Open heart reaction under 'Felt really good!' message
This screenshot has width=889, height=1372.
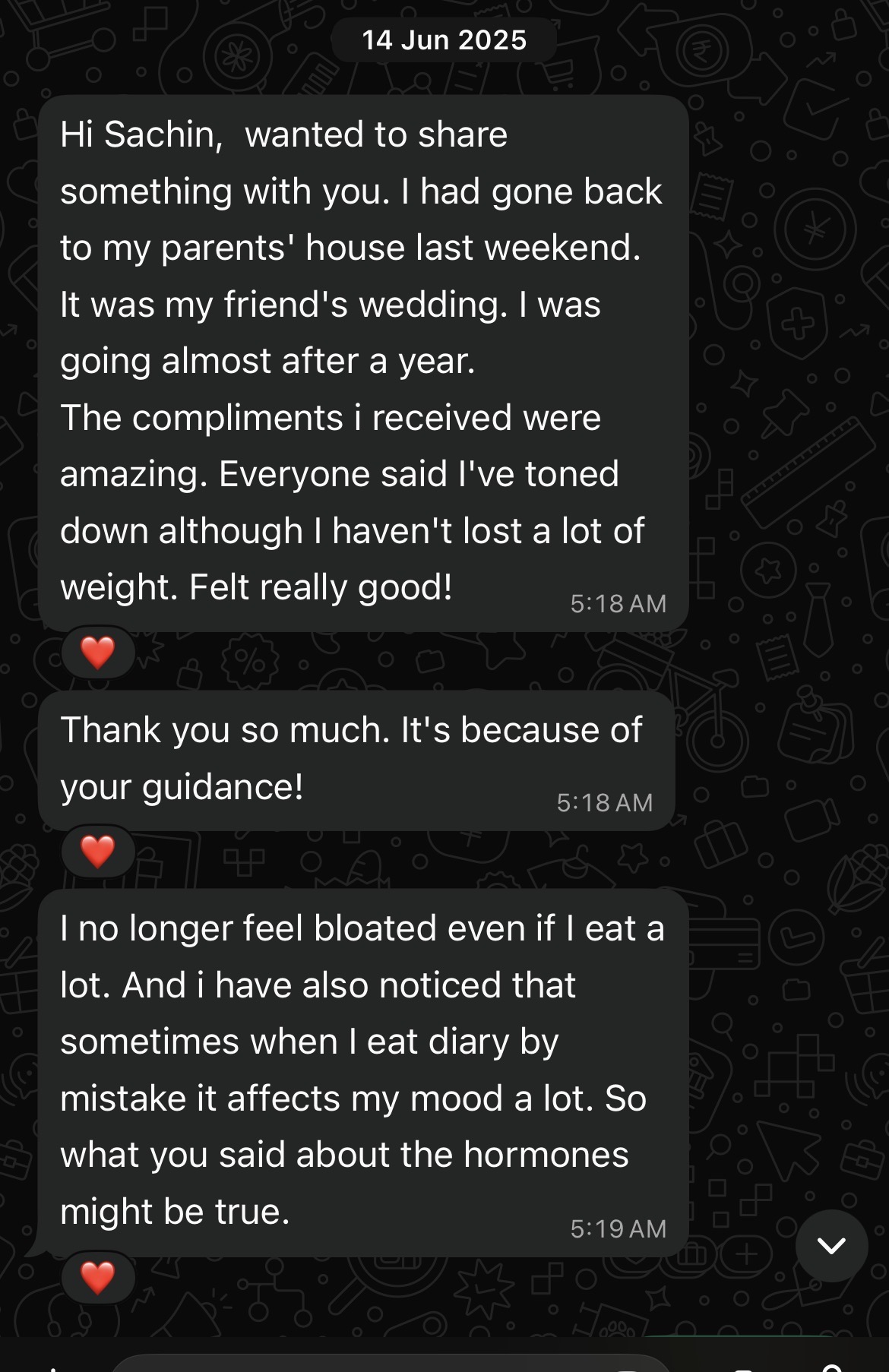(x=98, y=653)
